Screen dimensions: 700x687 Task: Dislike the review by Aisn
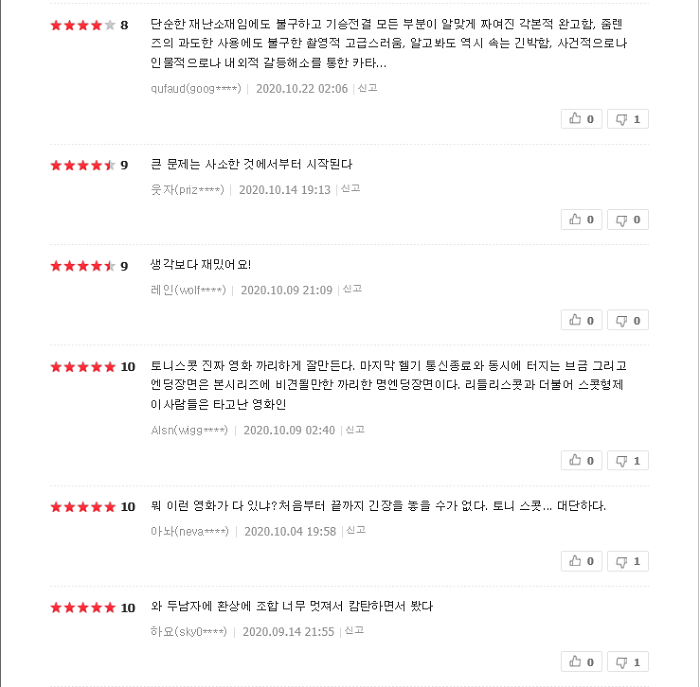coord(628,460)
